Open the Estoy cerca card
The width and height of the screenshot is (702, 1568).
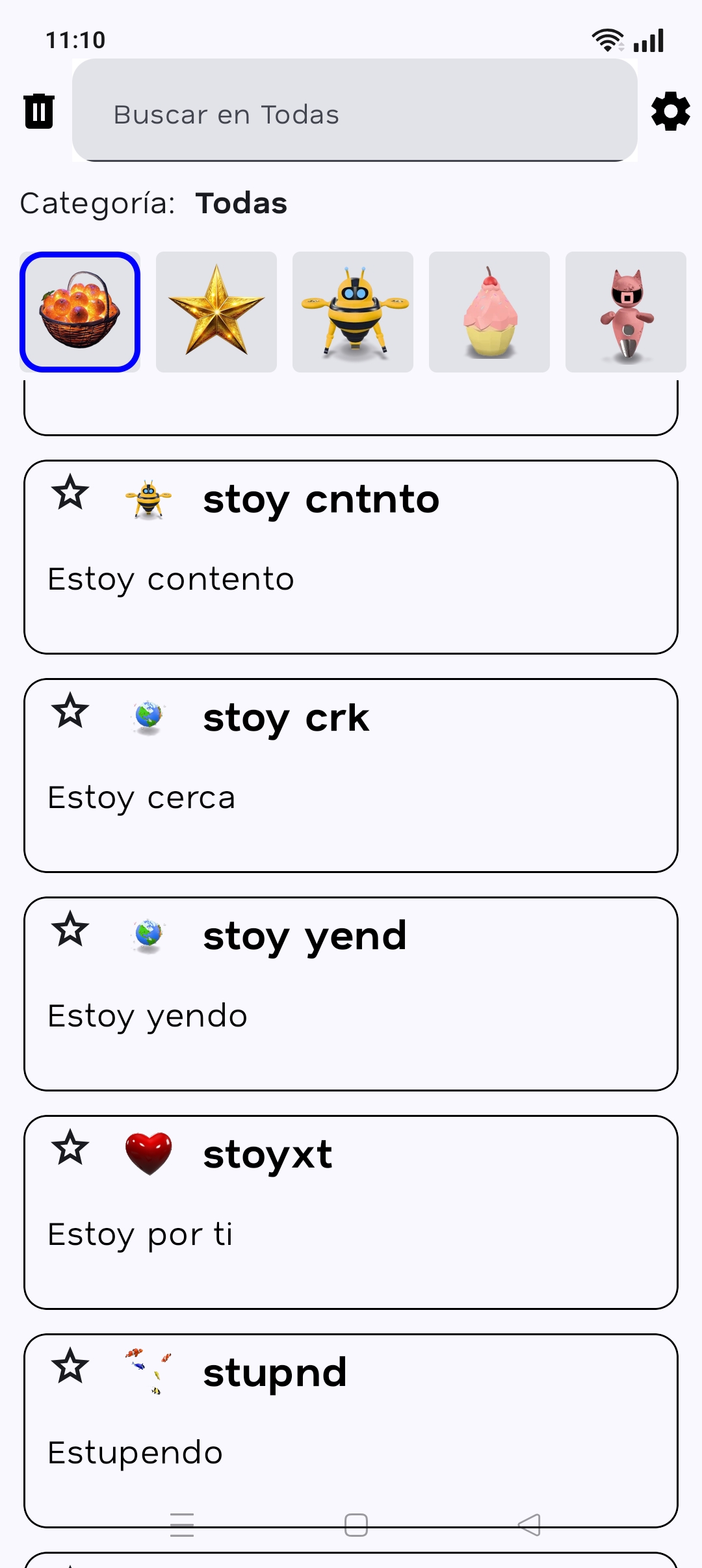tap(351, 798)
